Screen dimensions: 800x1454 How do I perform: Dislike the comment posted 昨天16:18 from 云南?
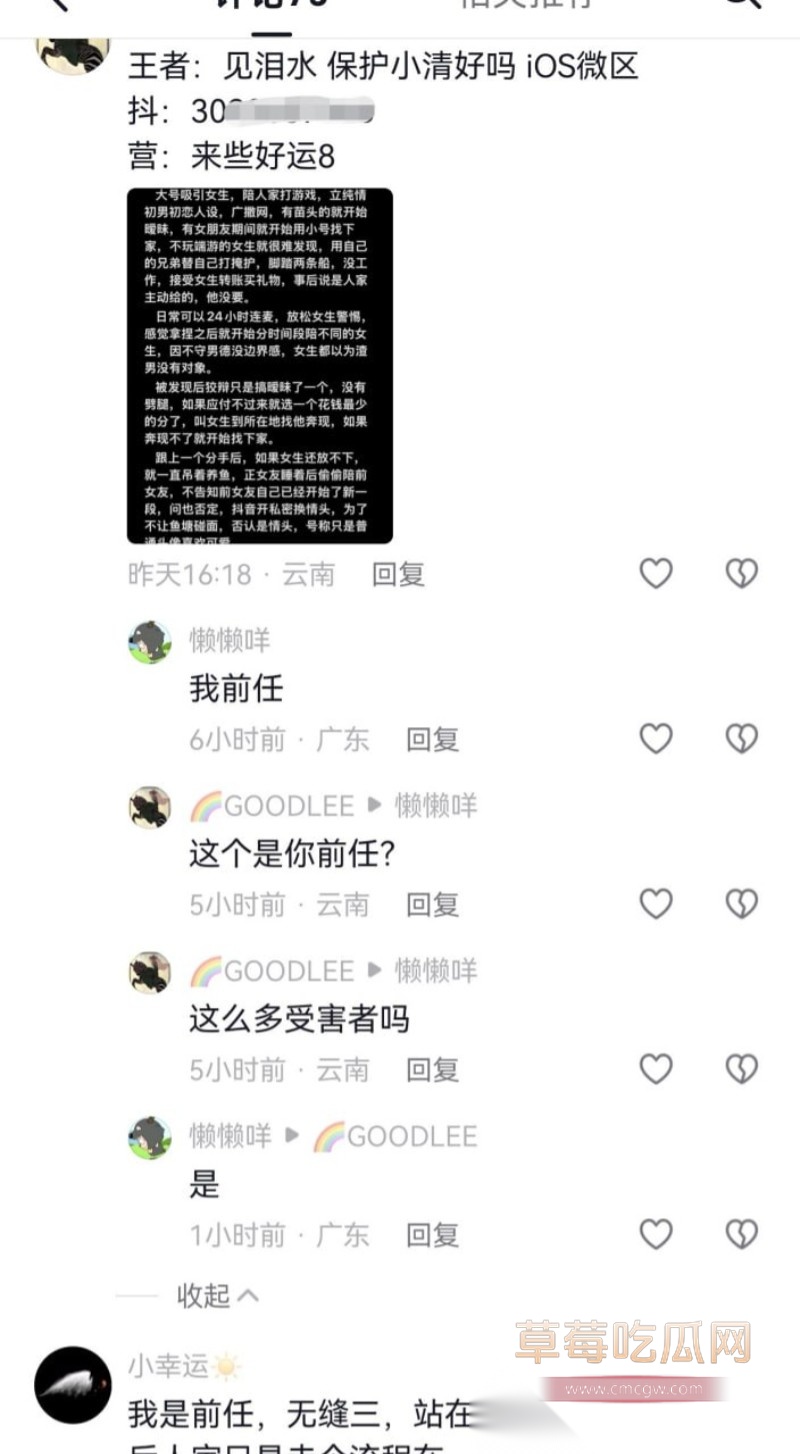(741, 573)
